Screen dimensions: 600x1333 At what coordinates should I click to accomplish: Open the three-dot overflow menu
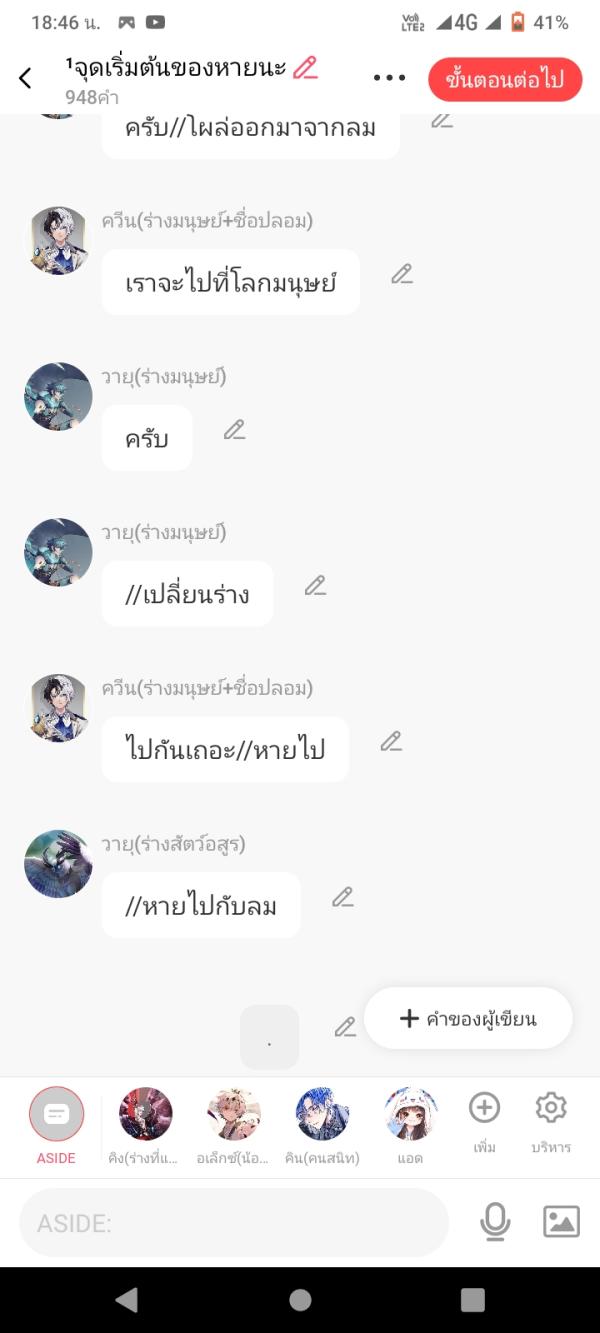tap(389, 78)
